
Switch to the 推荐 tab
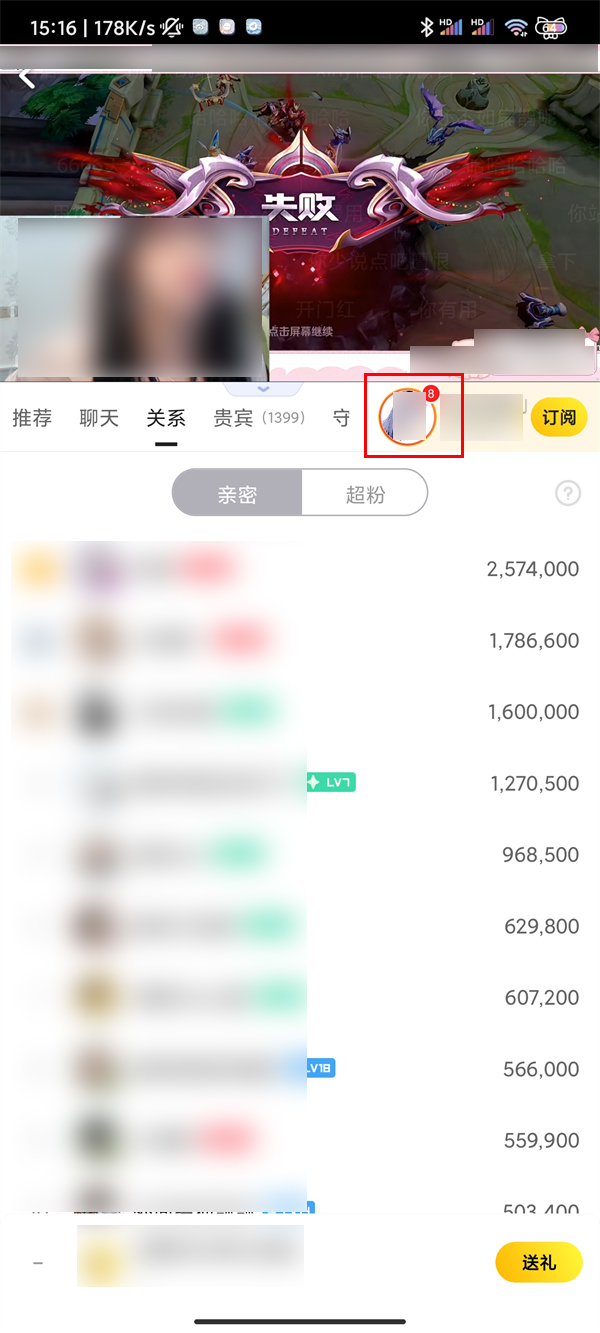tap(32, 418)
